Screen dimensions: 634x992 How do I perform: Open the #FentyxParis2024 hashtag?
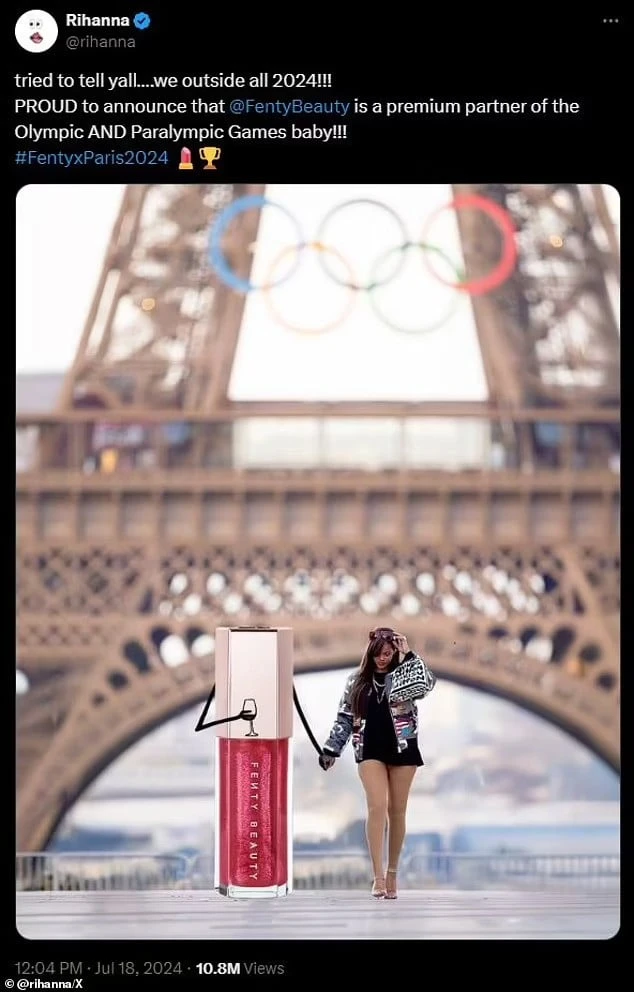click(x=91, y=157)
